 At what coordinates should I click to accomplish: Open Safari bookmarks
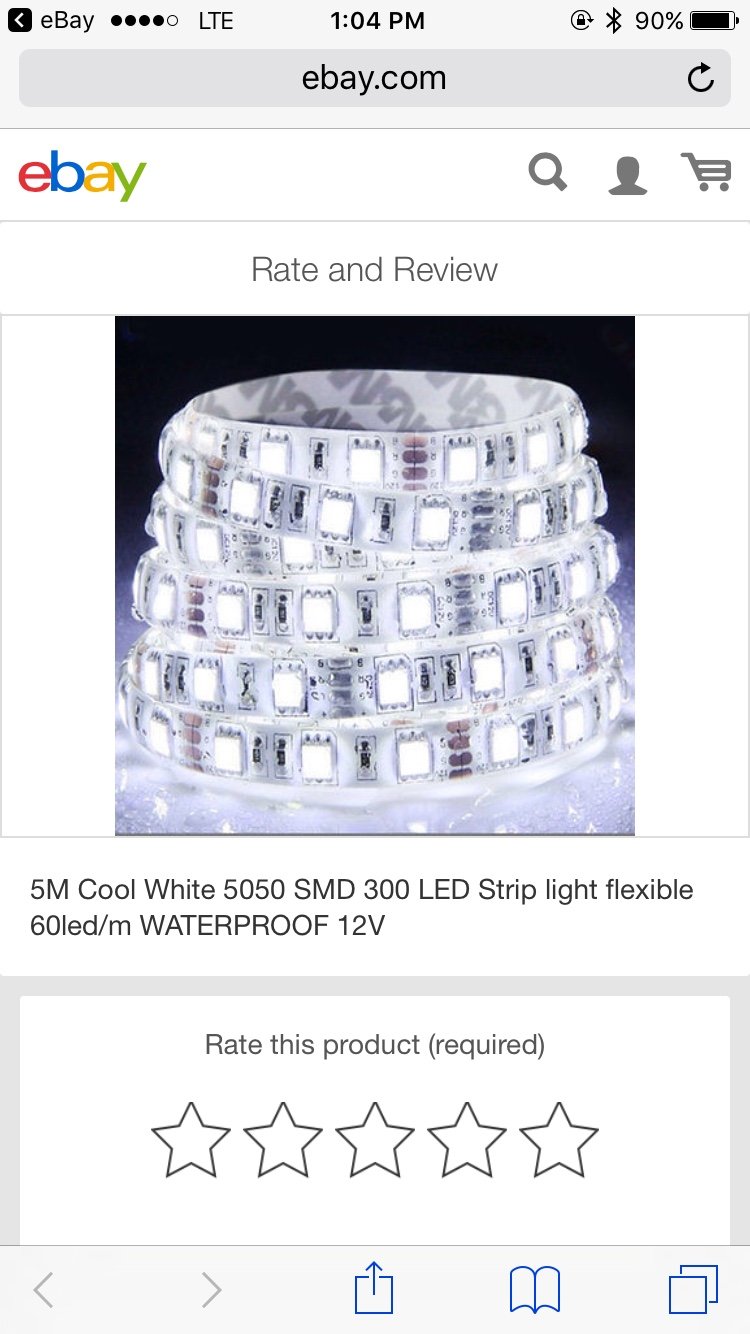(535, 1290)
